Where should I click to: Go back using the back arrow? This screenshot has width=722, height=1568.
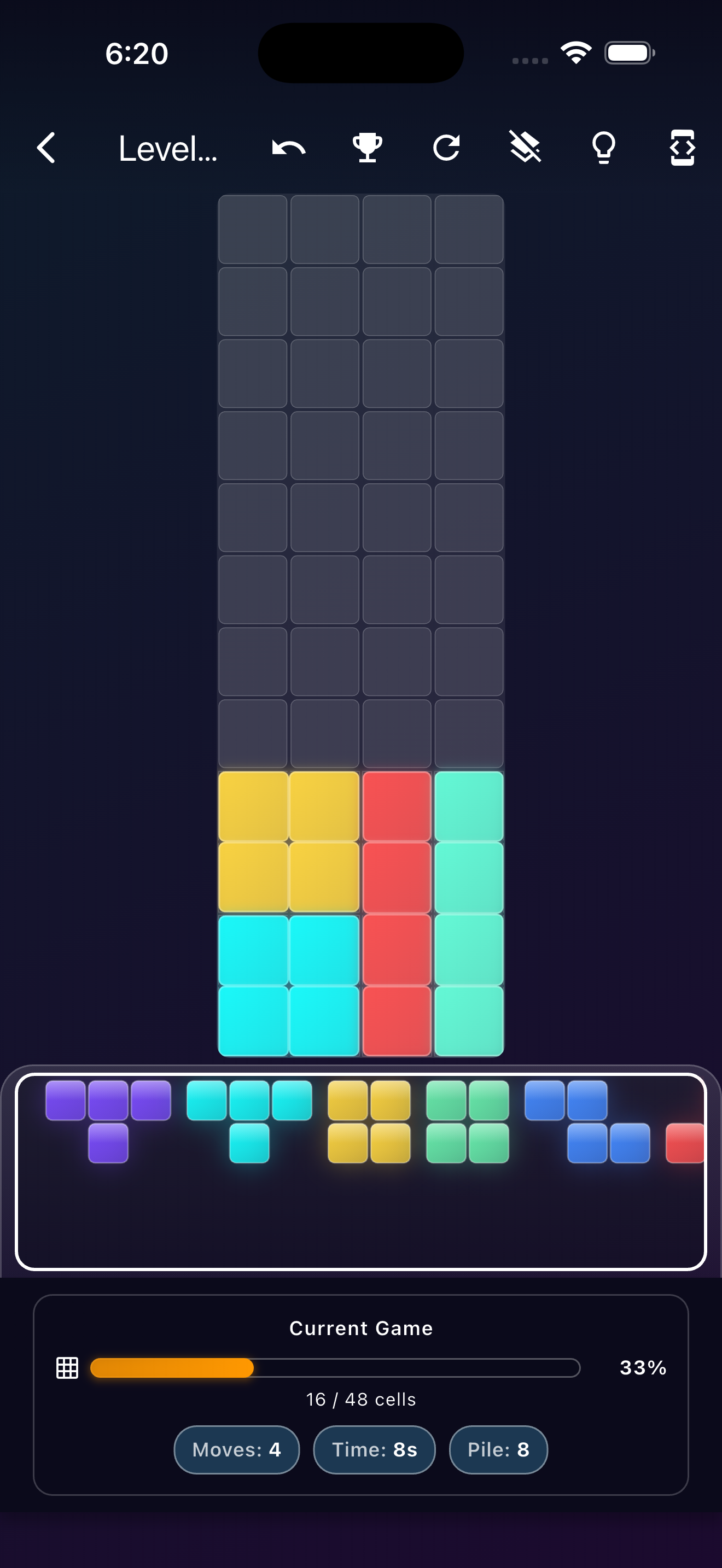click(x=46, y=148)
